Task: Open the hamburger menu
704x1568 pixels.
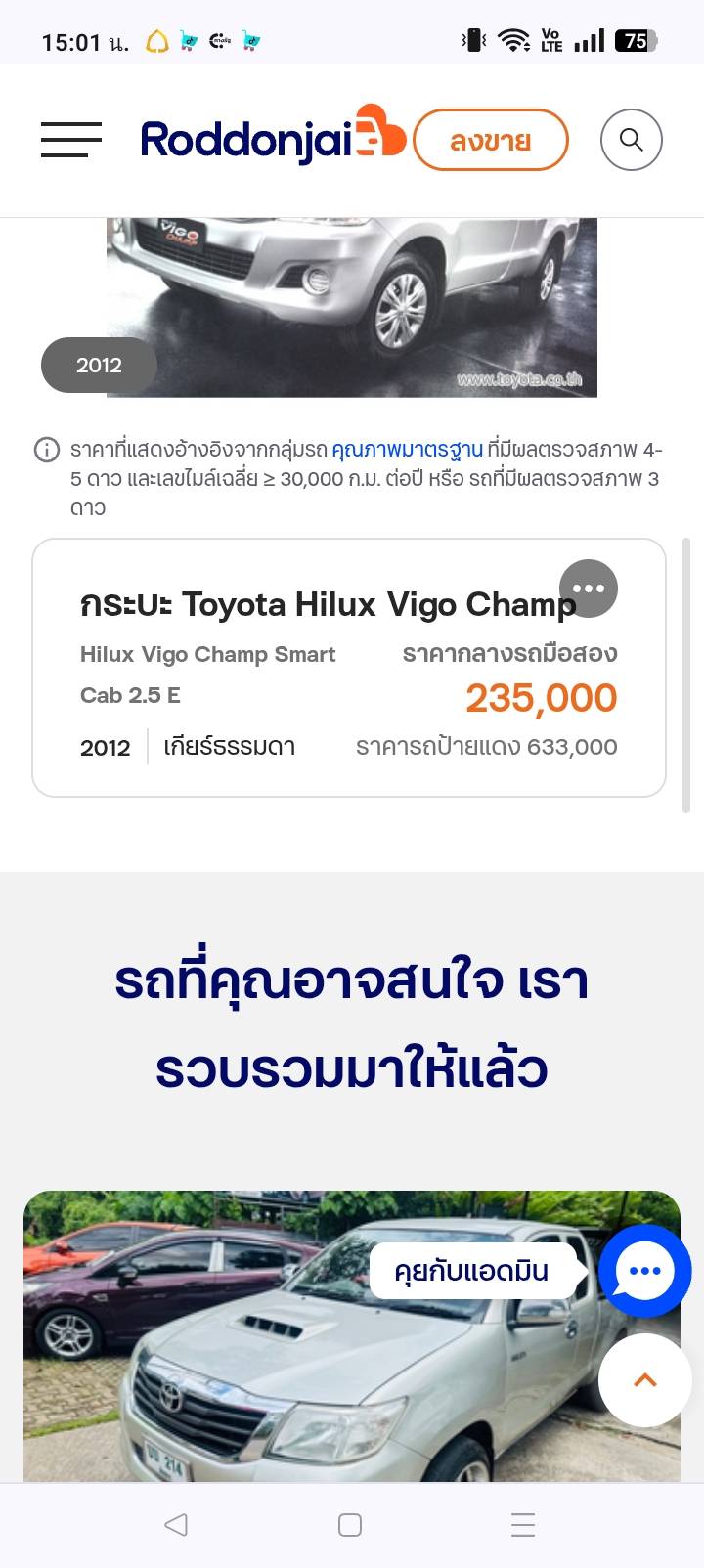Action: tap(71, 140)
